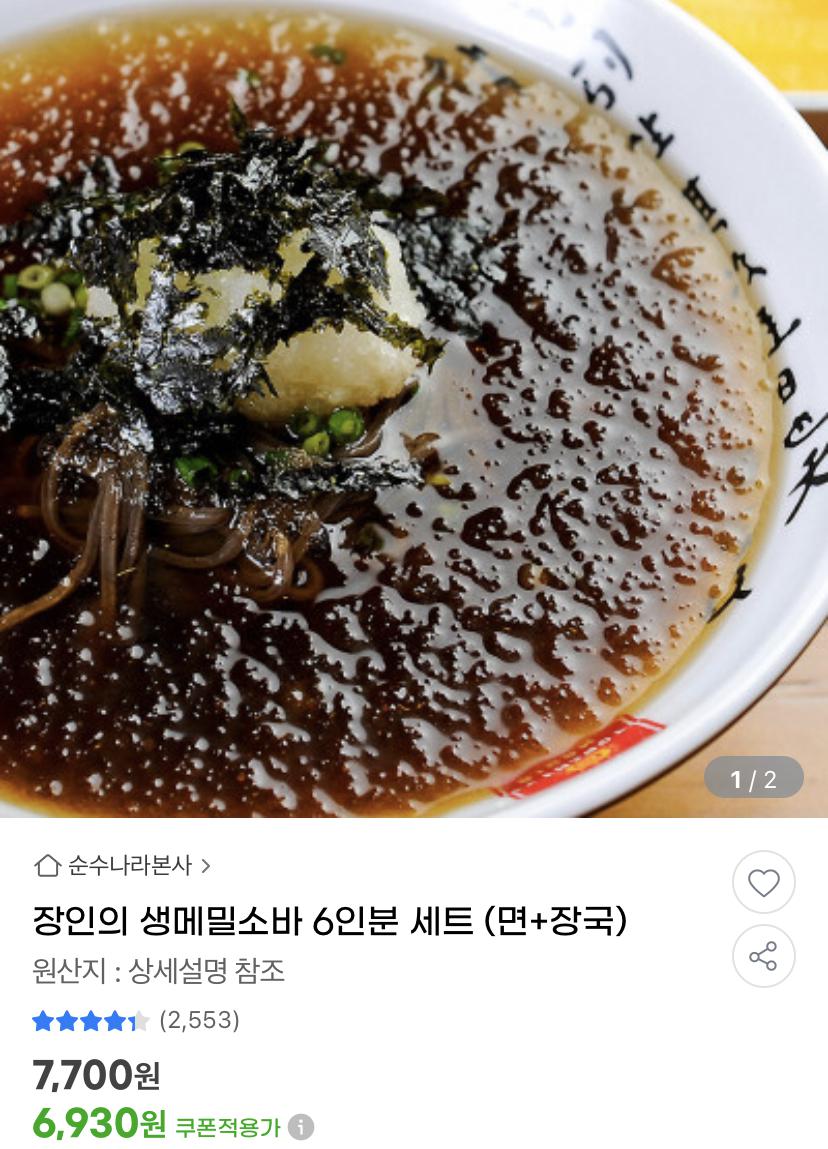Add this soba set to wishlist

click(763, 882)
